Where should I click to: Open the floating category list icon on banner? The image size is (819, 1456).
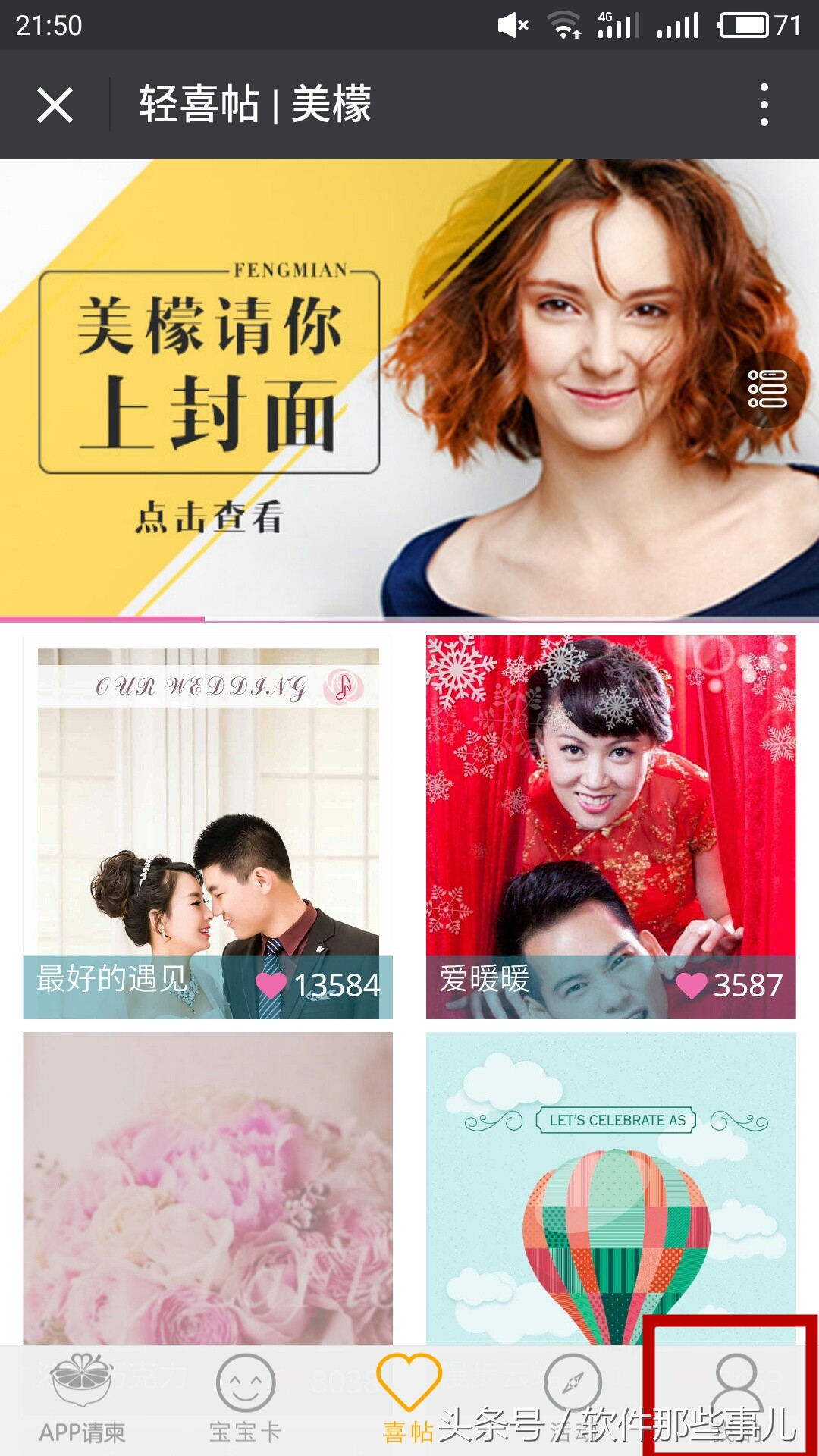767,388
